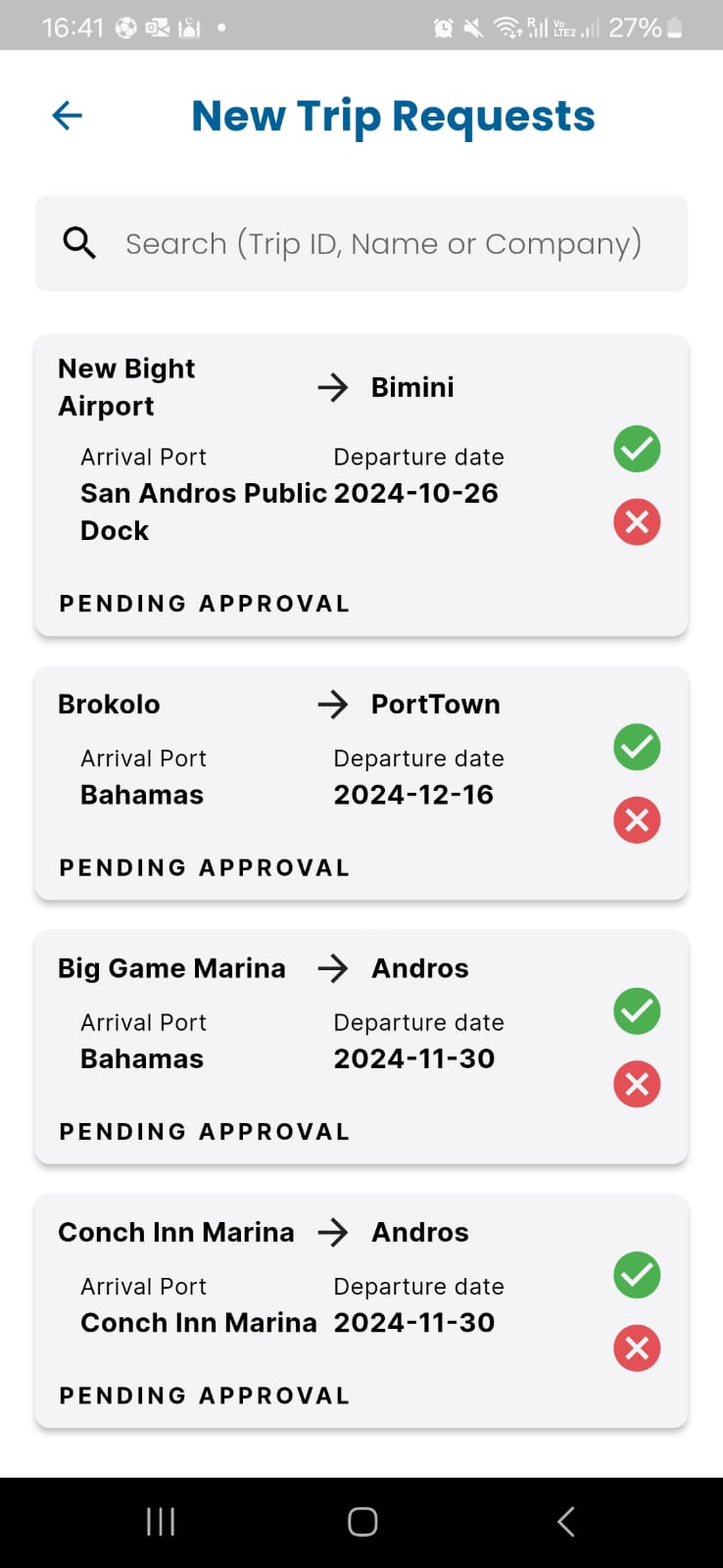Reject the Conch Inn Marina trip request
This screenshot has width=723, height=1568.
click(x=637, y=1348)
